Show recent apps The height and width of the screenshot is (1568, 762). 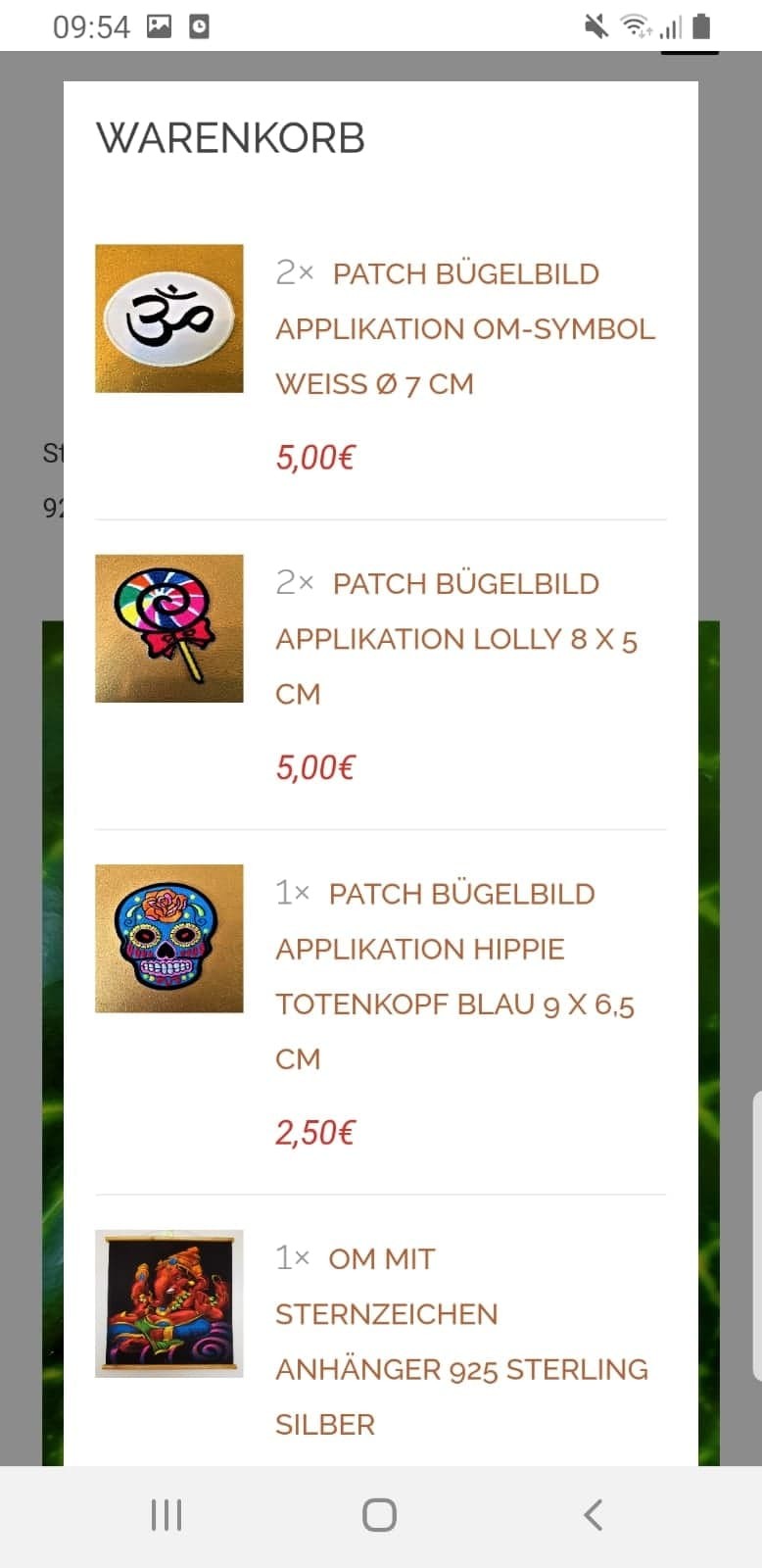[x=167, y=1515]
